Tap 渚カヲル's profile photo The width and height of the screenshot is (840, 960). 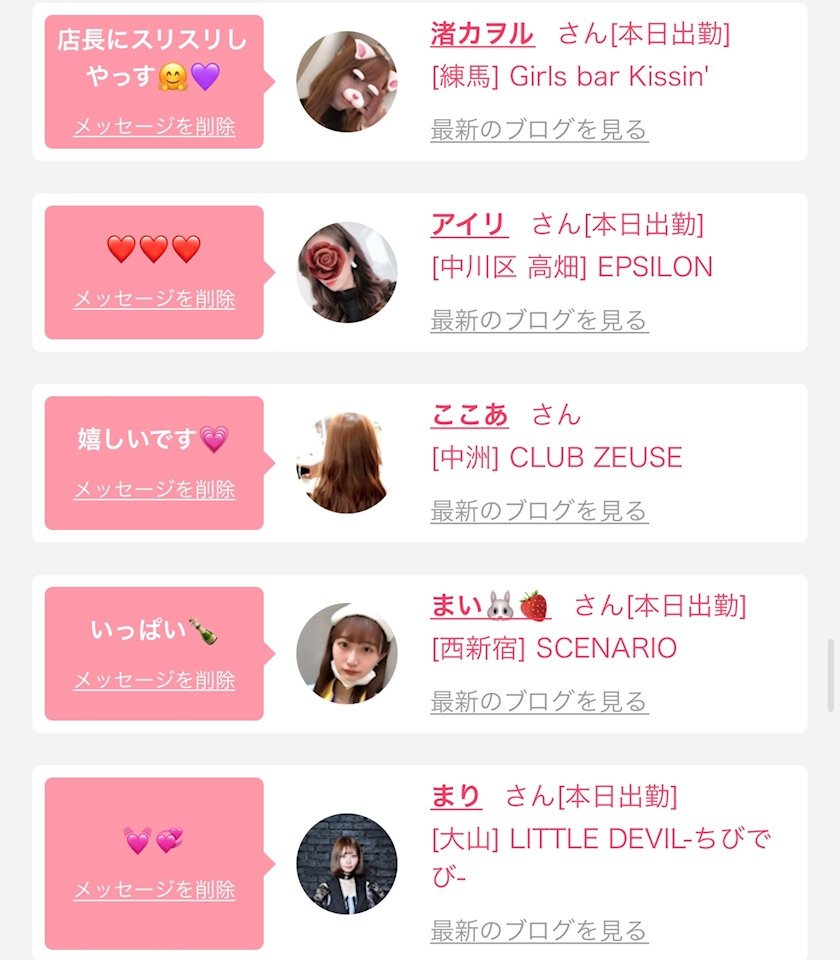346,82
